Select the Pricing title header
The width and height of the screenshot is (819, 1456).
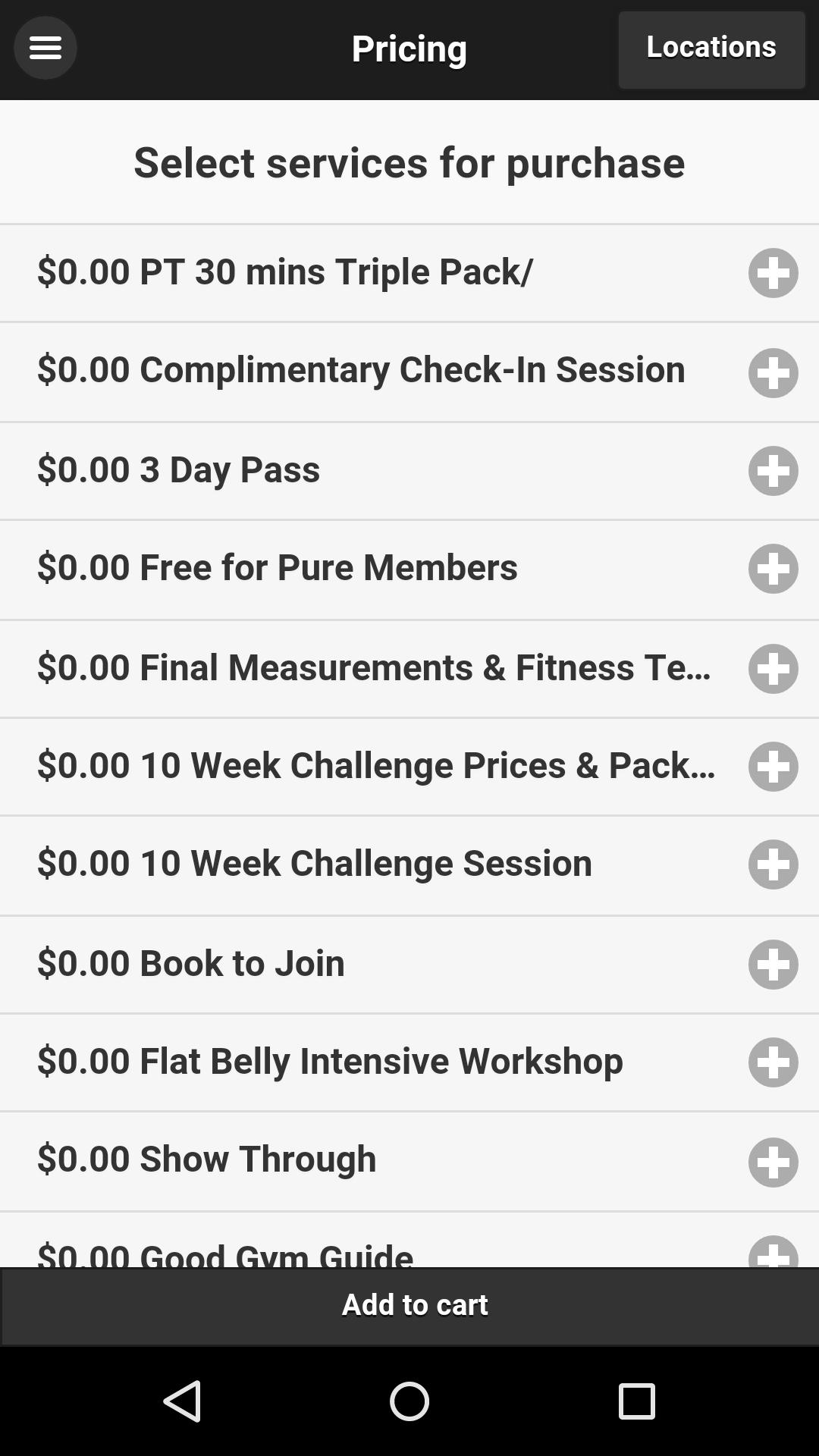point(409,49)
